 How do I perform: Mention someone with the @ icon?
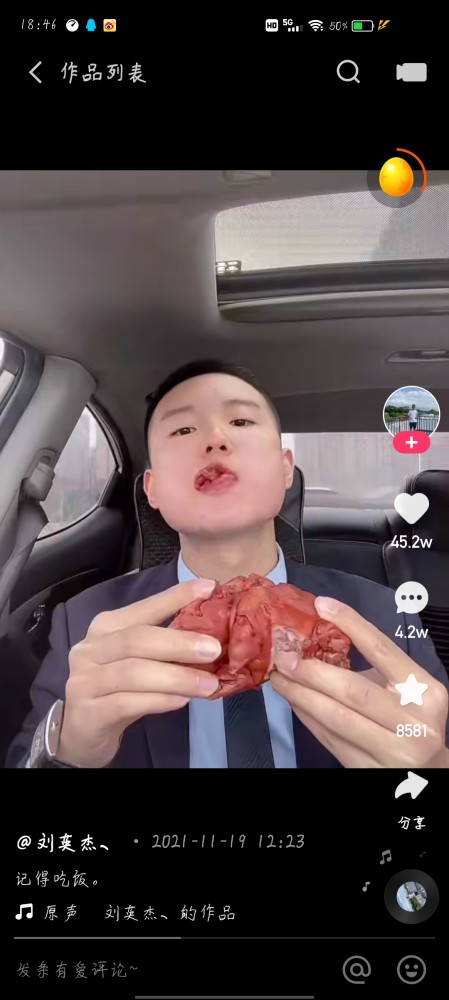point(357,970)
